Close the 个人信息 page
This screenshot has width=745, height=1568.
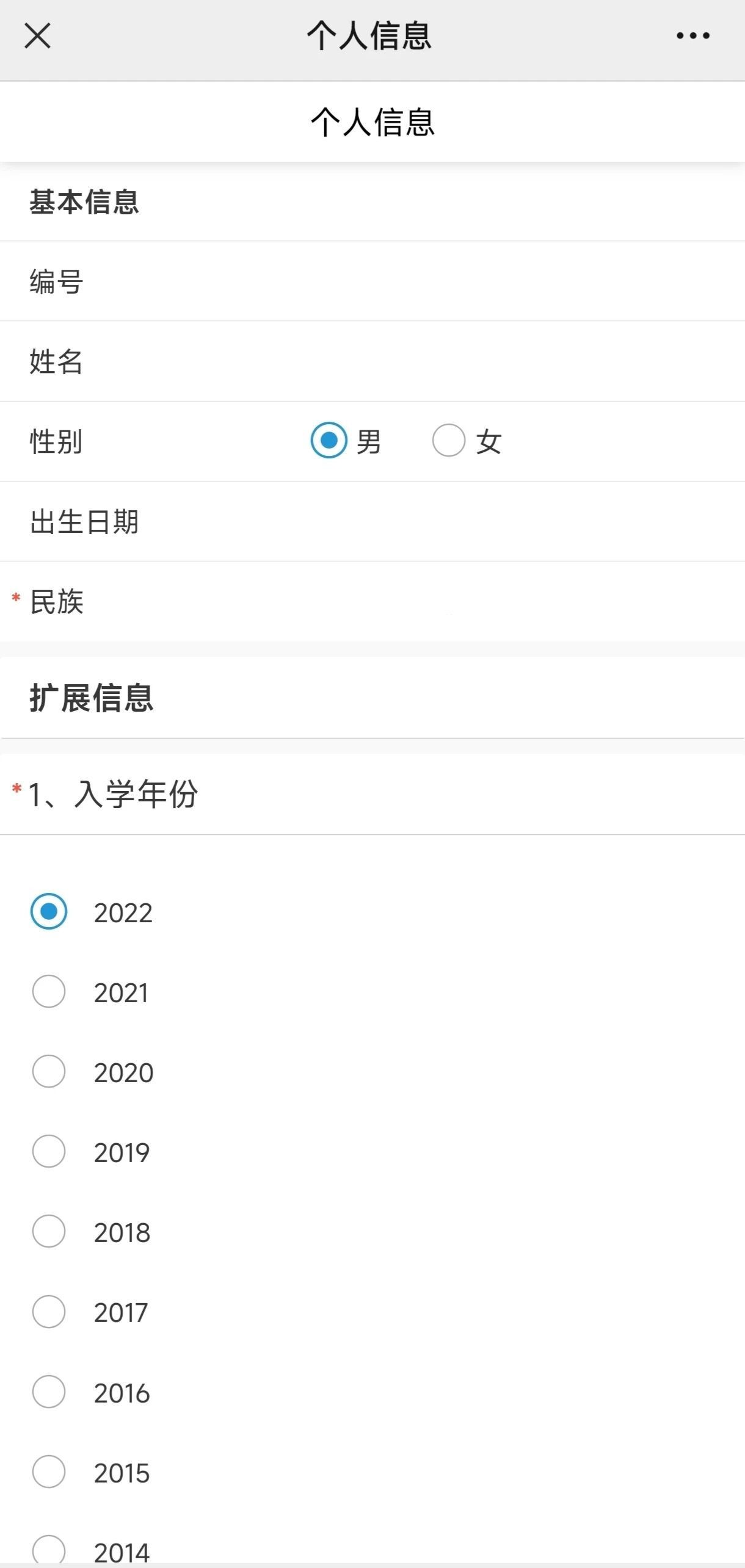point(37,35)
